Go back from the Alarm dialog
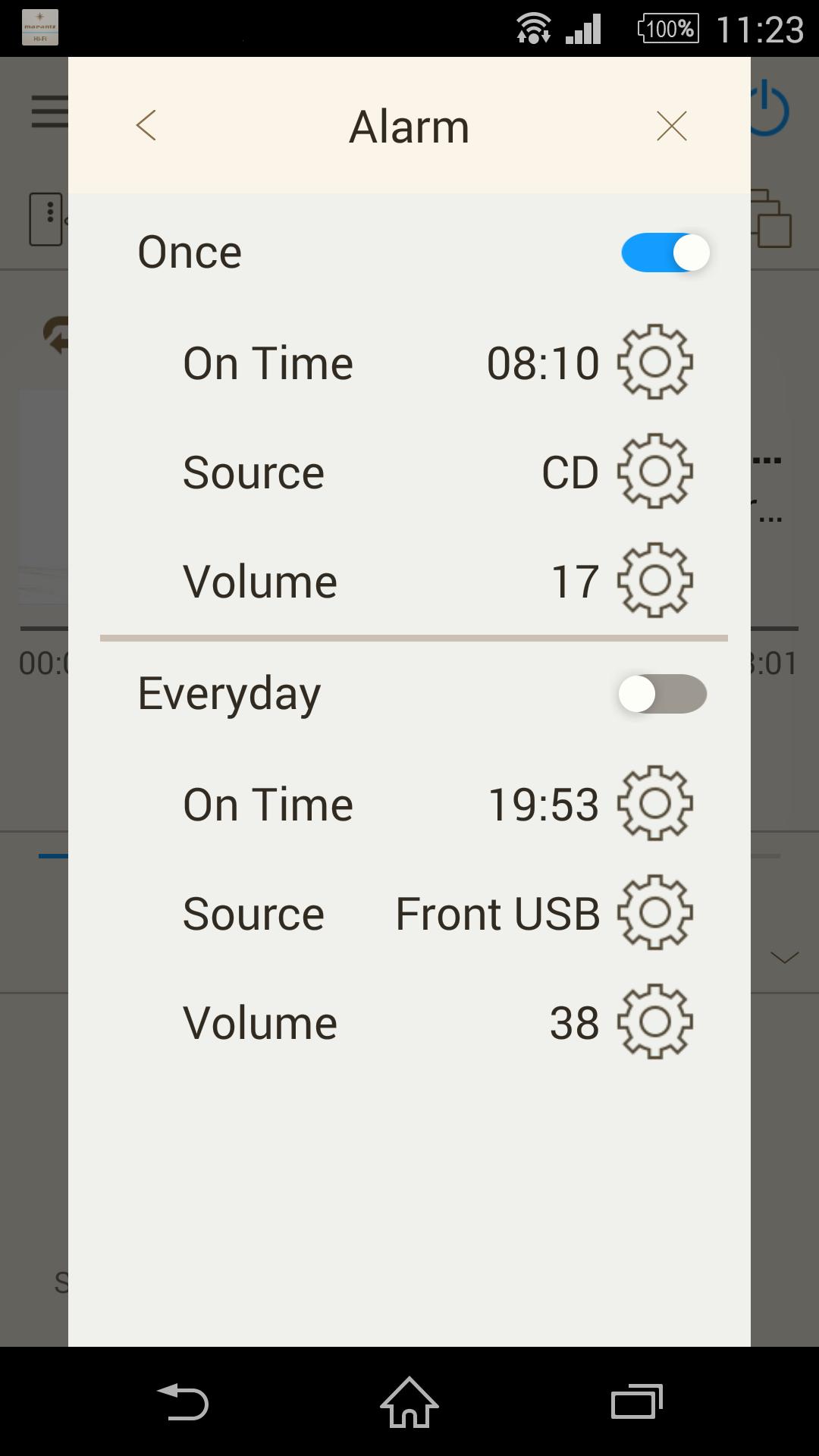 coord(146,126)
